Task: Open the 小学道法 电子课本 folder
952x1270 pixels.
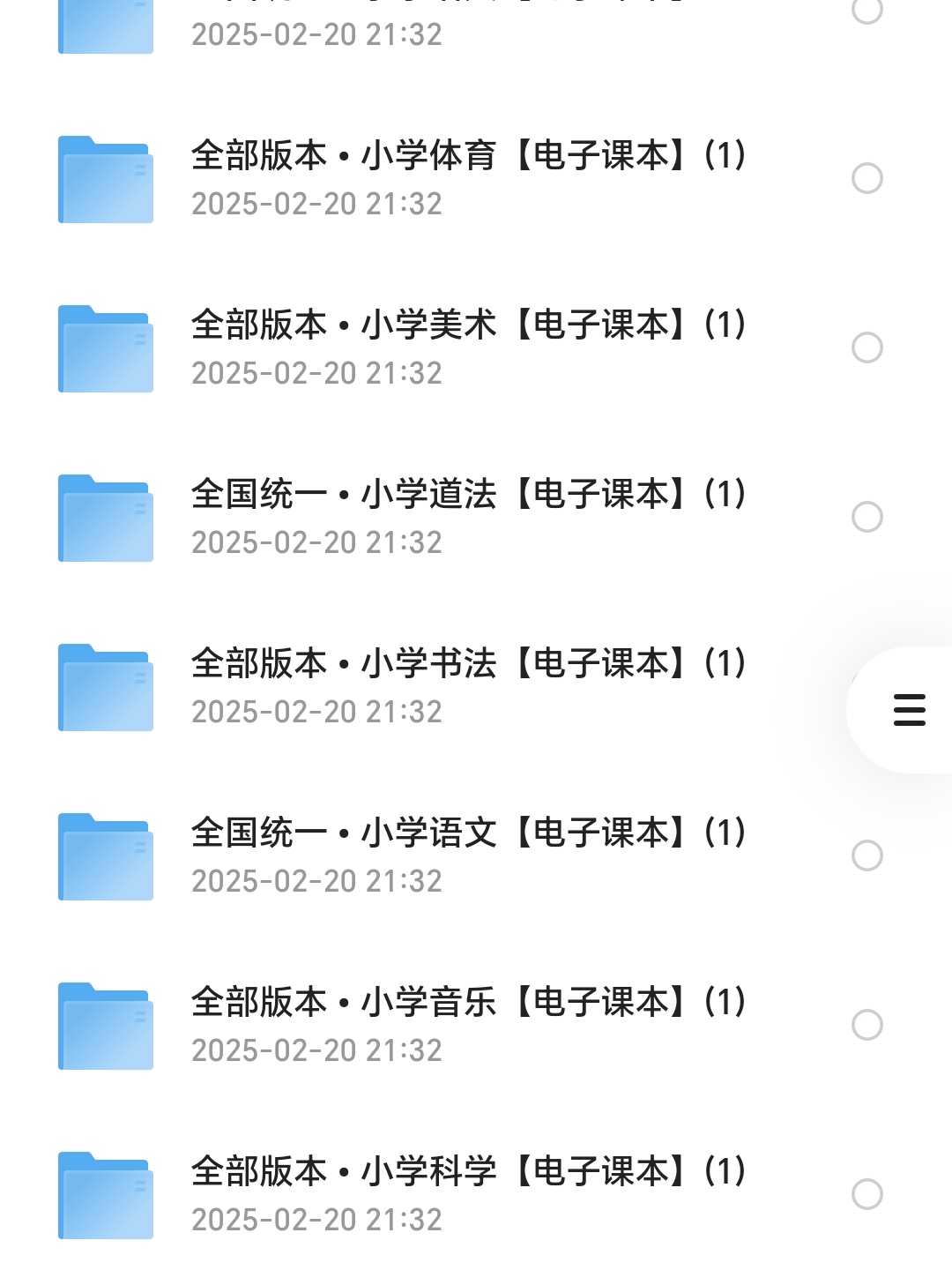Action: 467,495
